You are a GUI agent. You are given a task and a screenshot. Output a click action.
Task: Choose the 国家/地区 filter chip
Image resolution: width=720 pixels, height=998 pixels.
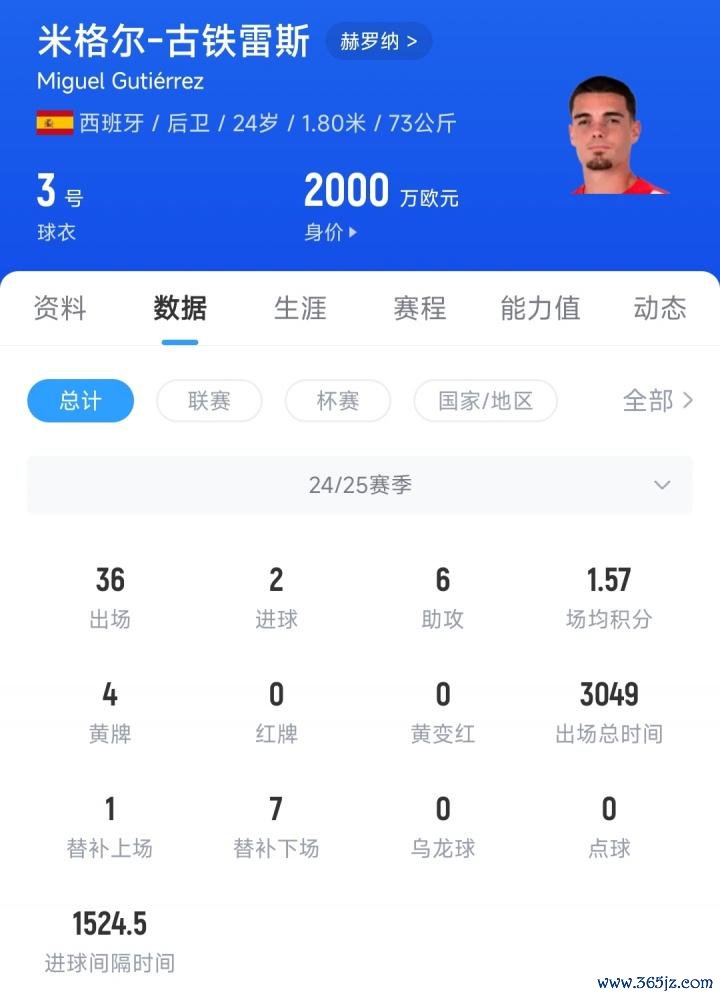click(x=485, y=401)
